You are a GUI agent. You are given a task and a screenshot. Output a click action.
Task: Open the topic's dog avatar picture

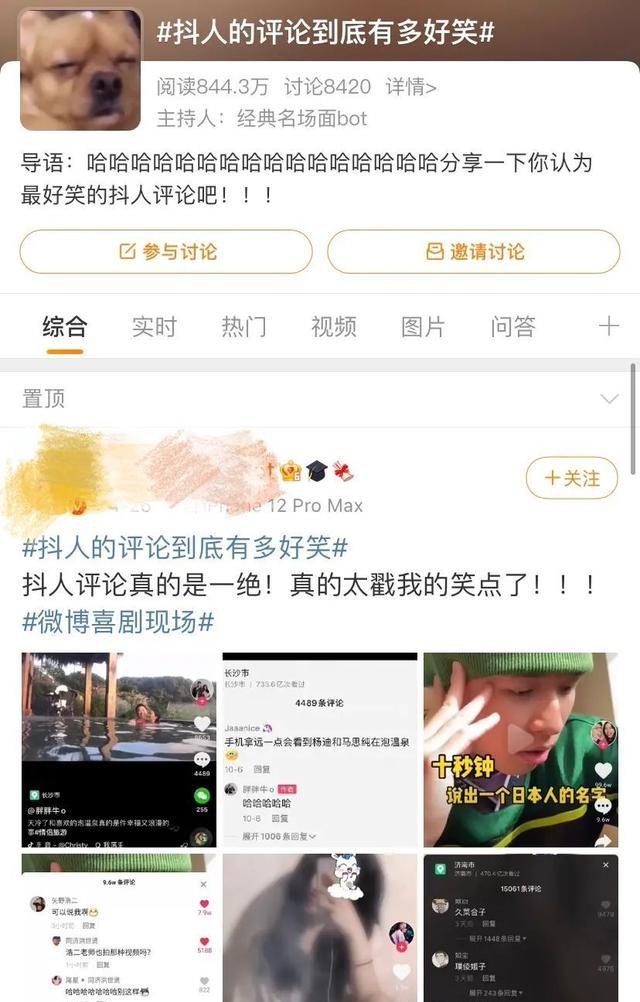80,69
